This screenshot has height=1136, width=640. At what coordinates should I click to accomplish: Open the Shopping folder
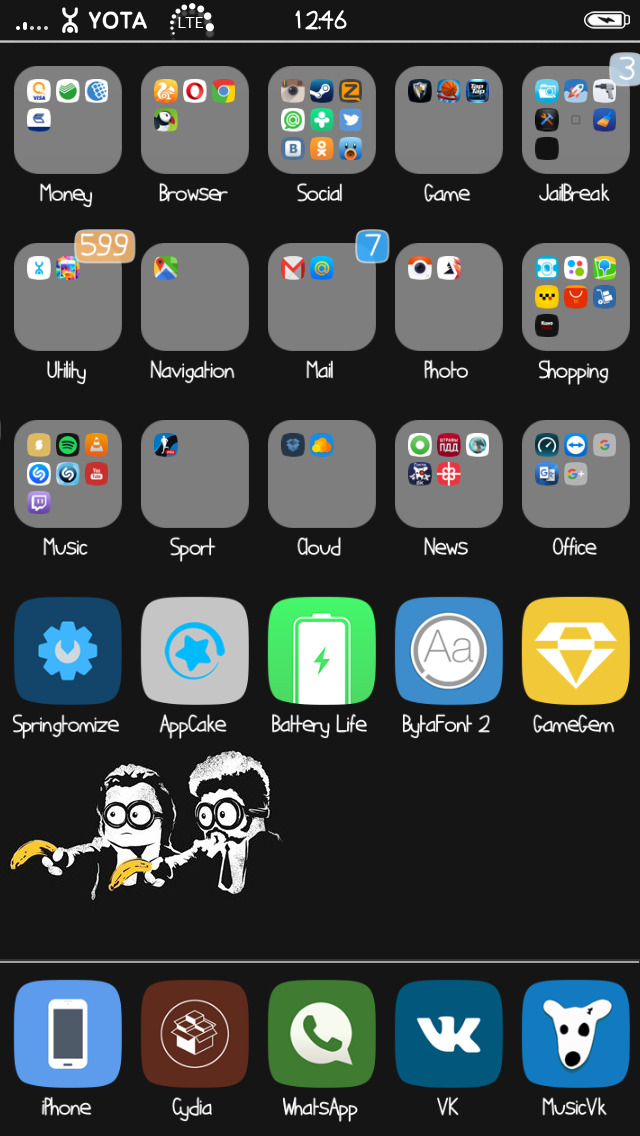(576, 297)
